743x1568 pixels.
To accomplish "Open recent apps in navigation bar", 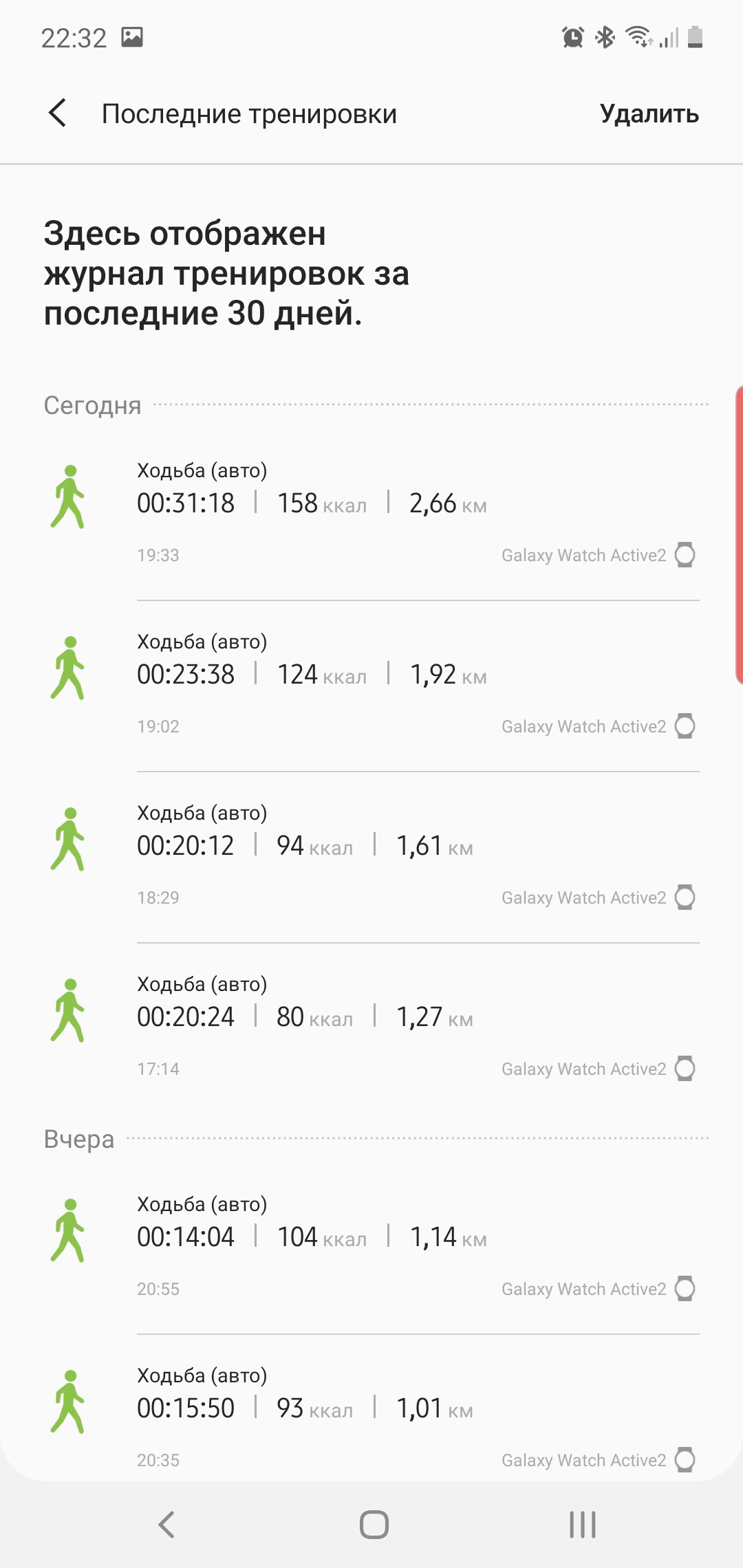I will coord(582,1525).
